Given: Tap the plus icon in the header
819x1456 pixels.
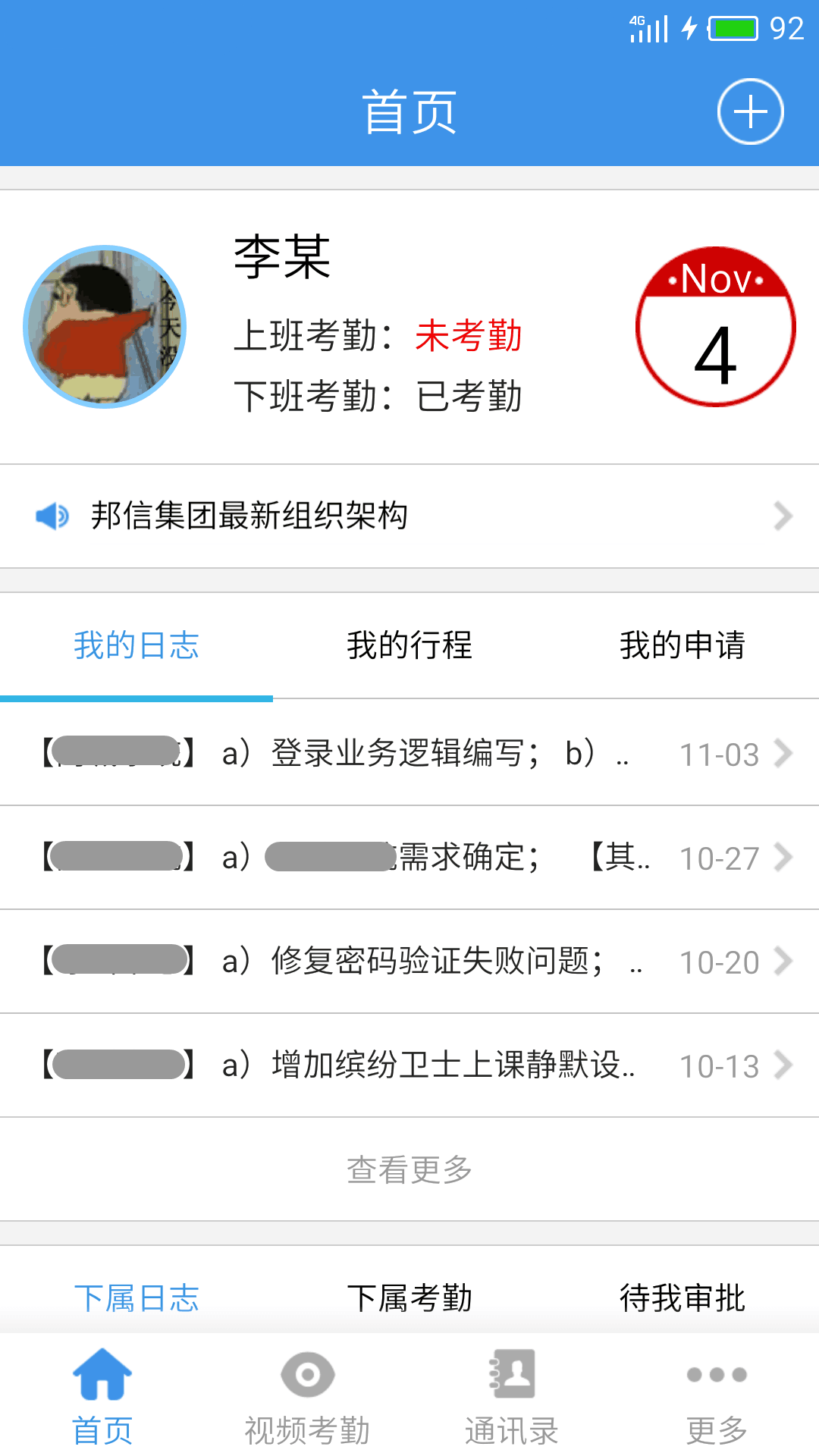Looking at the screenshot, I should tap(750, 111).
